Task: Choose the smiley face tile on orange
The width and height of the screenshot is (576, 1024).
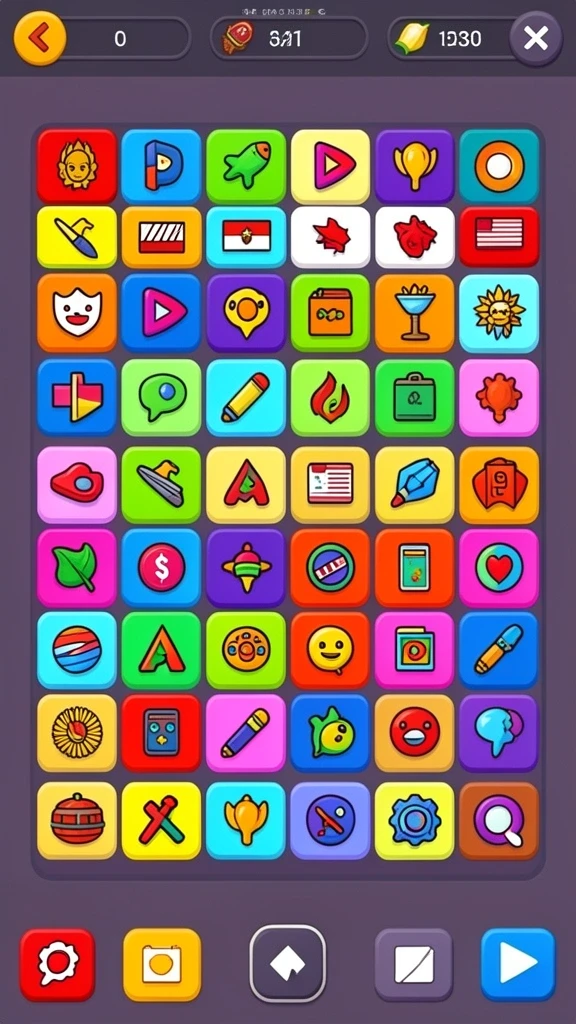Action: coord(330,650)
